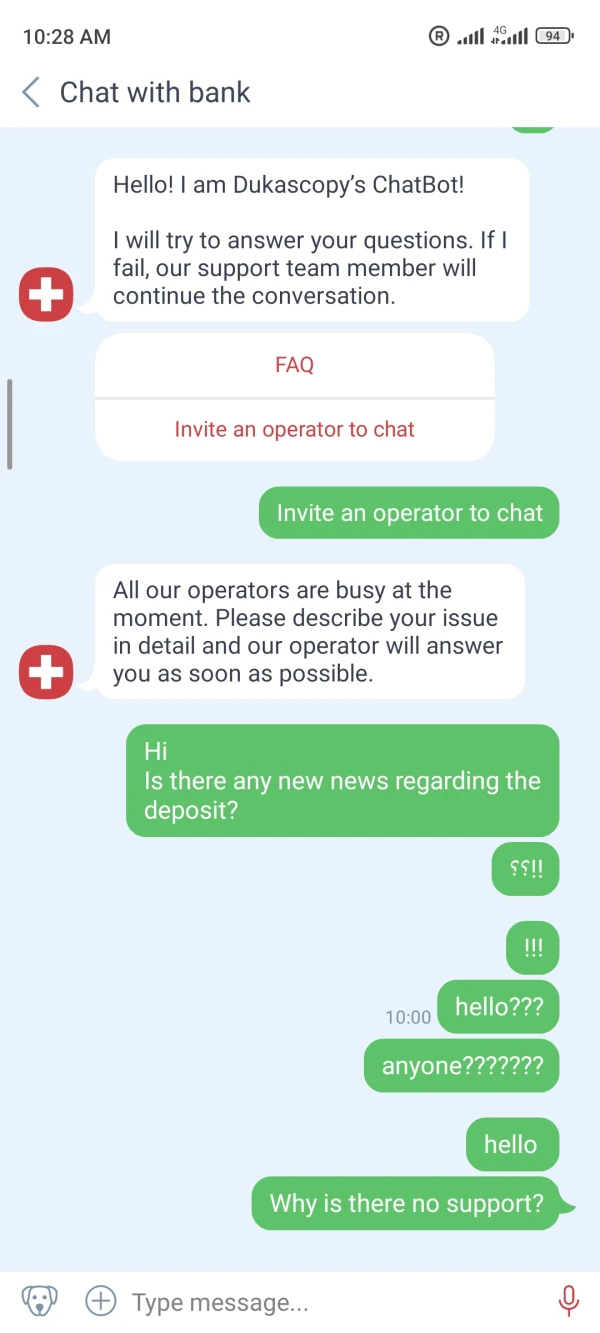Go back from Chat with bank
This screenshot has height=1333, width=600.
[x=32, y=93]
